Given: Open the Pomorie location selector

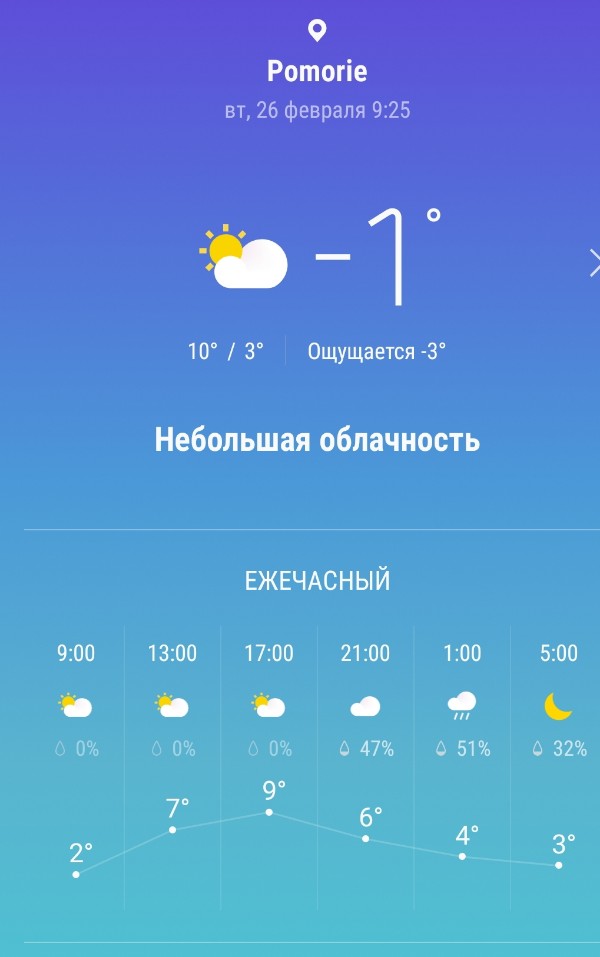Looking at the screenshot, I should tap(317, 71).
